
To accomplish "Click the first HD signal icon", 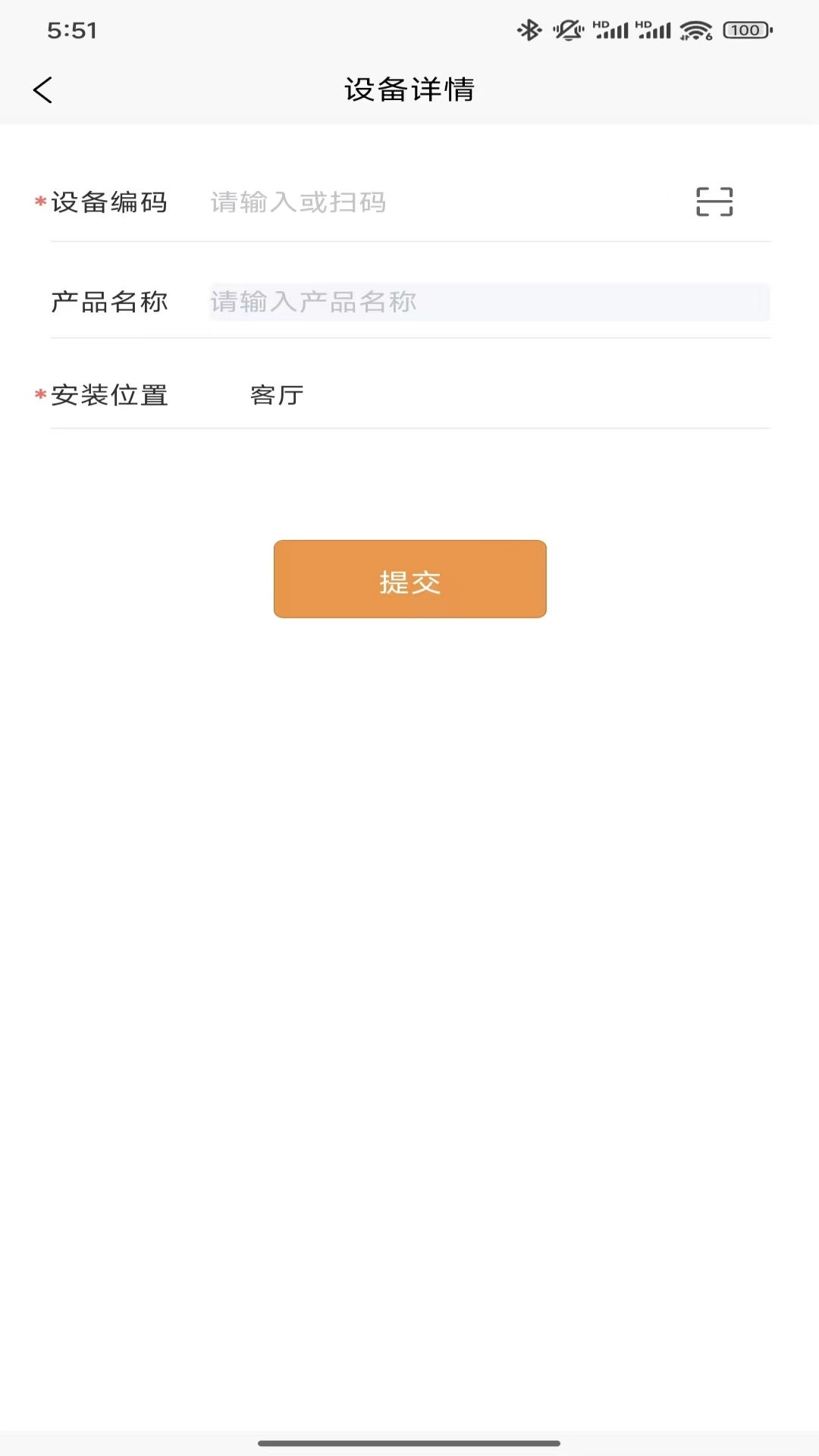I will pyautogui.click(x=610, y=29).
